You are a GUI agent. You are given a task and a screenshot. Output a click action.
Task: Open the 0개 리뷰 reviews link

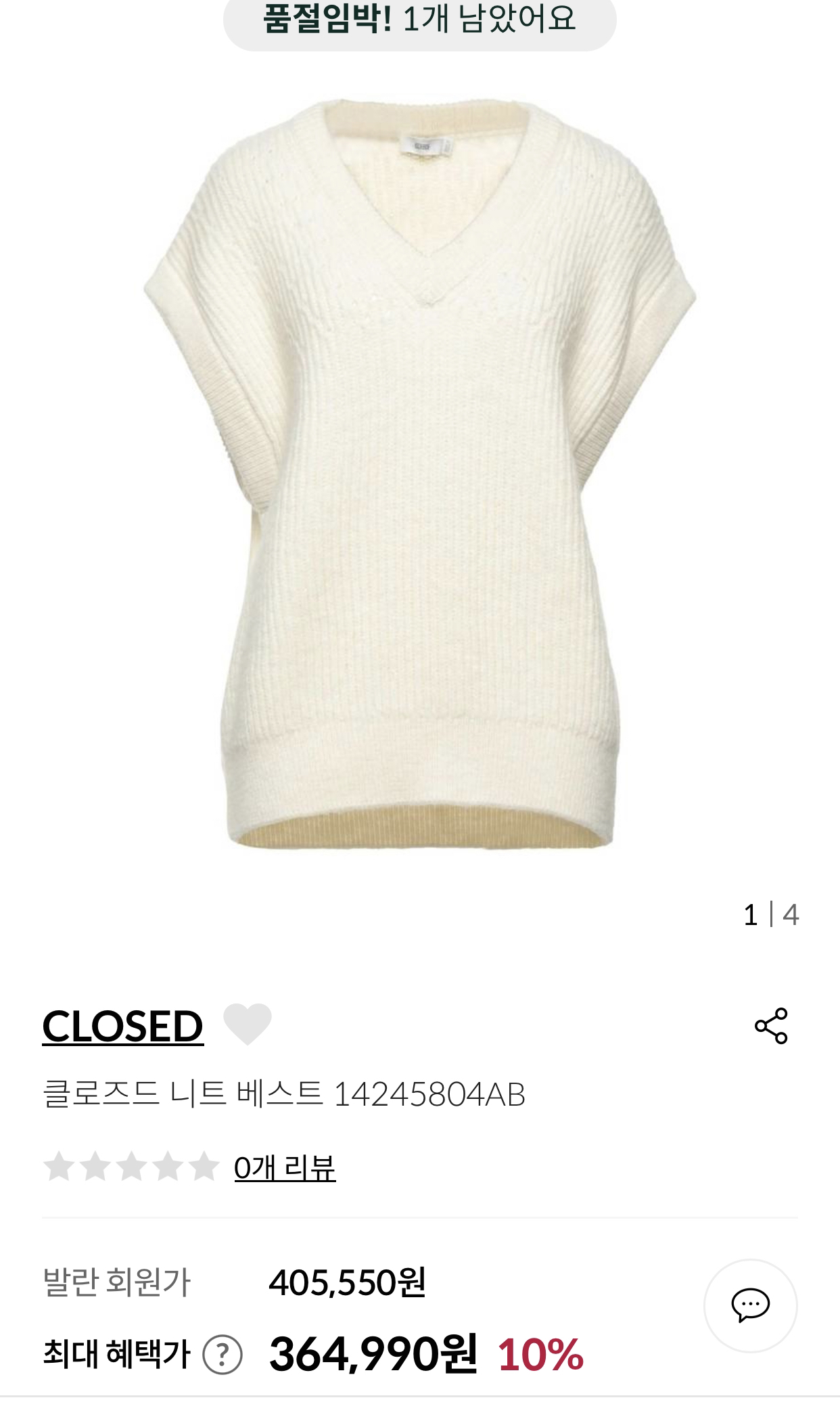pos(284,1167)
